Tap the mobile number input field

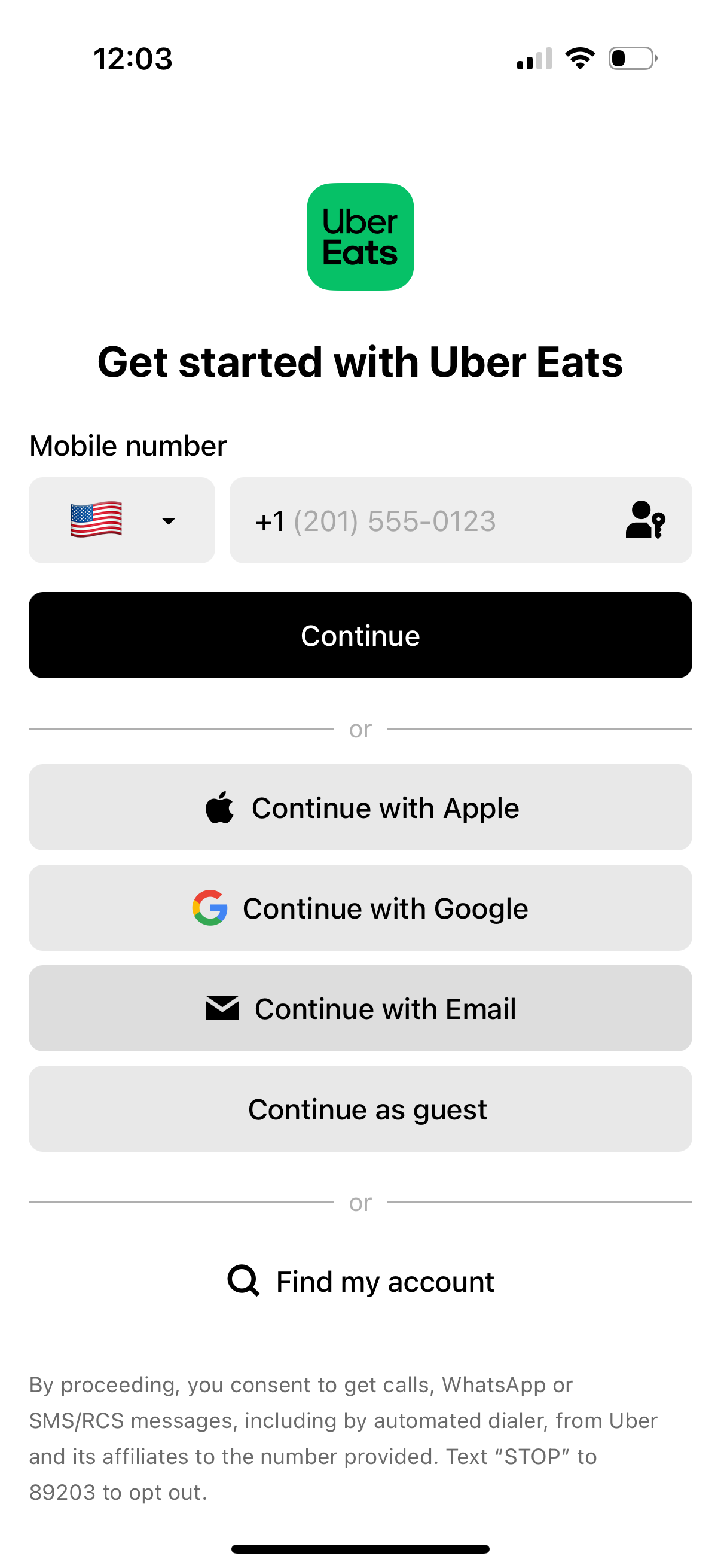pos(426,520)
